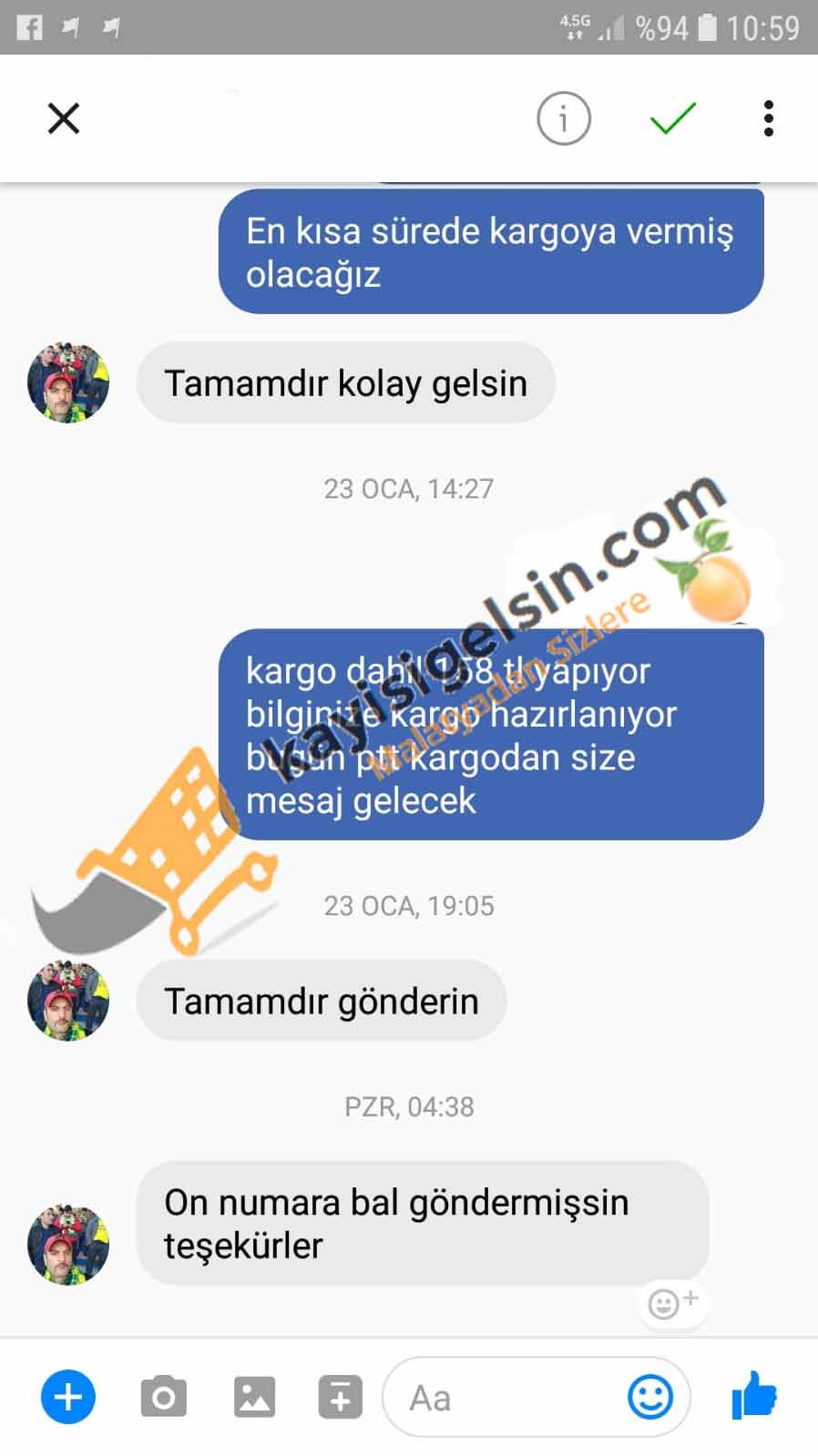Open the emoji picker in the message field
The height and width of the screenshot is (1456, 818).
coord(650,1397)
